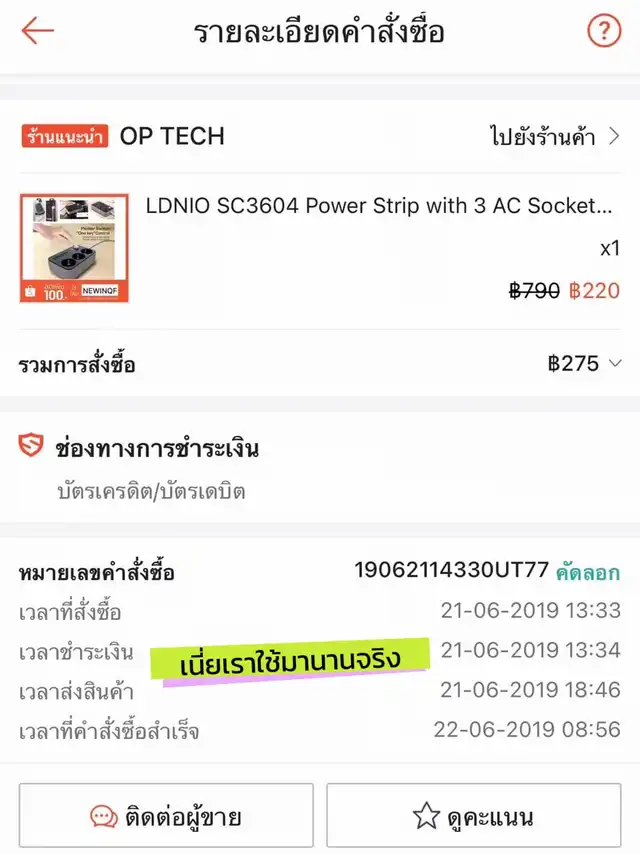Viewport: 640px width, 854px height.
Task: Go to the OP TECH shop page
Action: point(556,136)
